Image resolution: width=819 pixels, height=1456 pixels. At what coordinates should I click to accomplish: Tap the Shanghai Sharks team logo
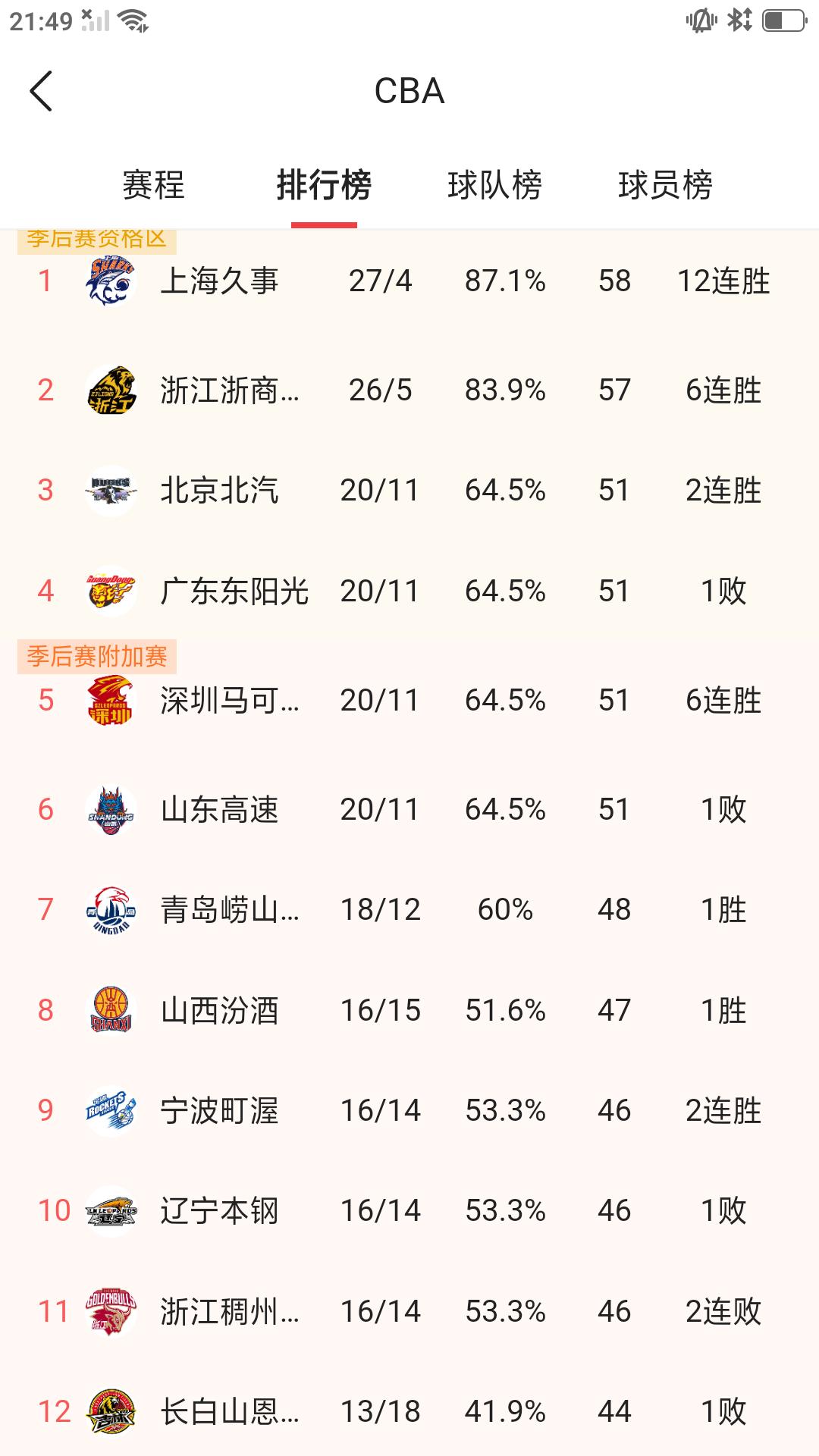pos(108,281)
